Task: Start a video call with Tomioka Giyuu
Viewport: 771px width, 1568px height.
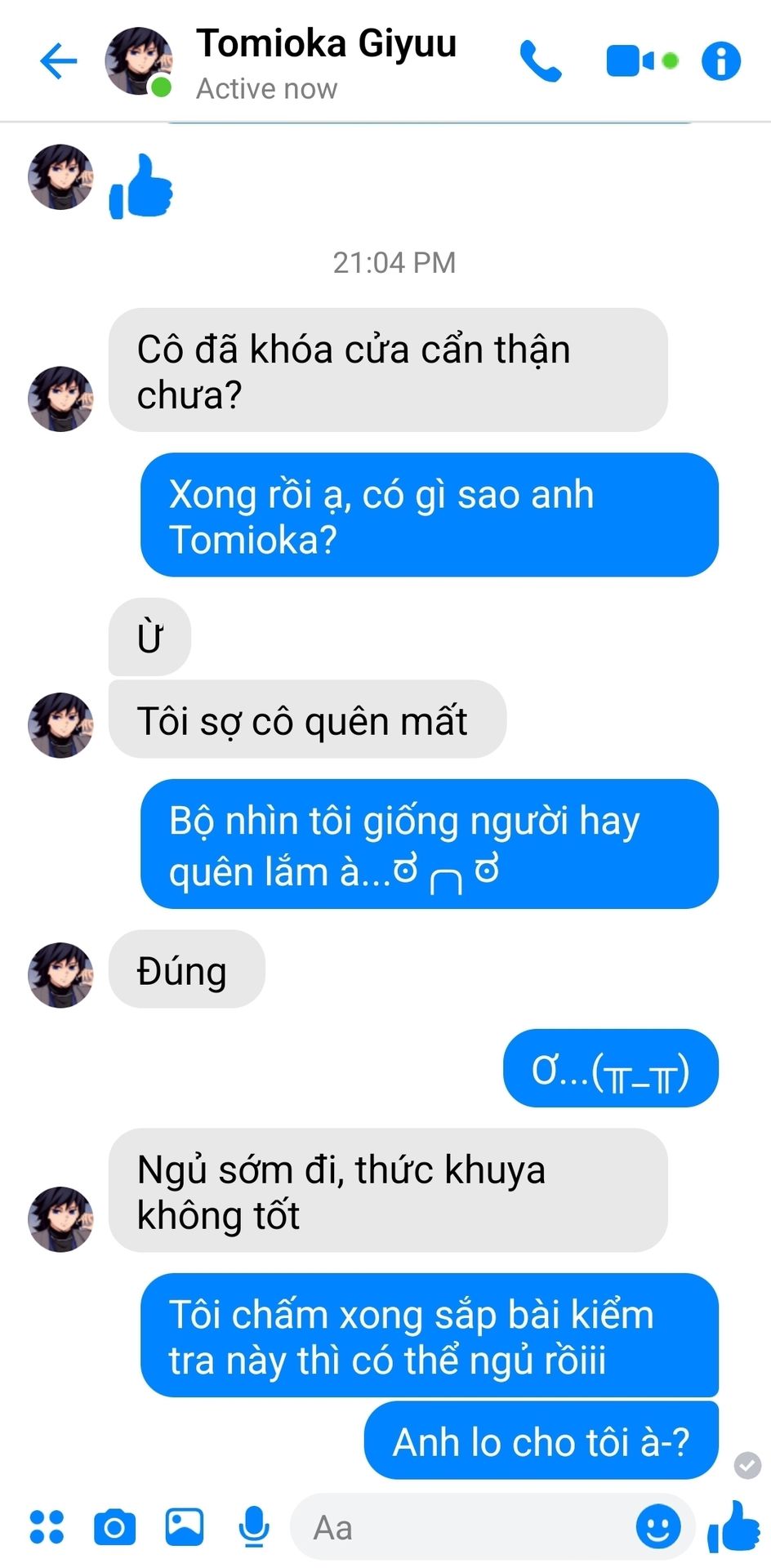Action: 642,61
